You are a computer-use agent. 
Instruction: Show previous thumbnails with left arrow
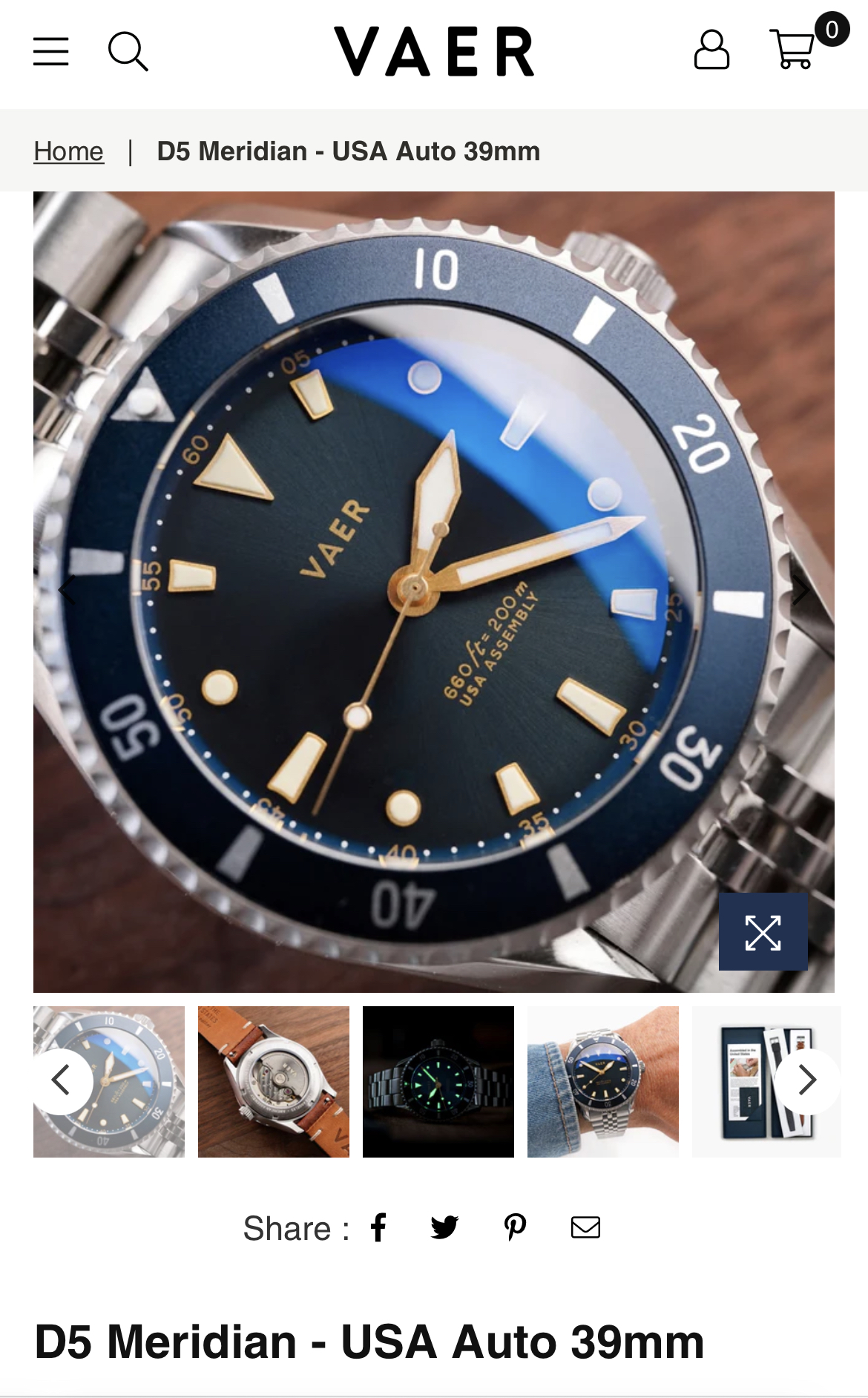coord(62,1080)
